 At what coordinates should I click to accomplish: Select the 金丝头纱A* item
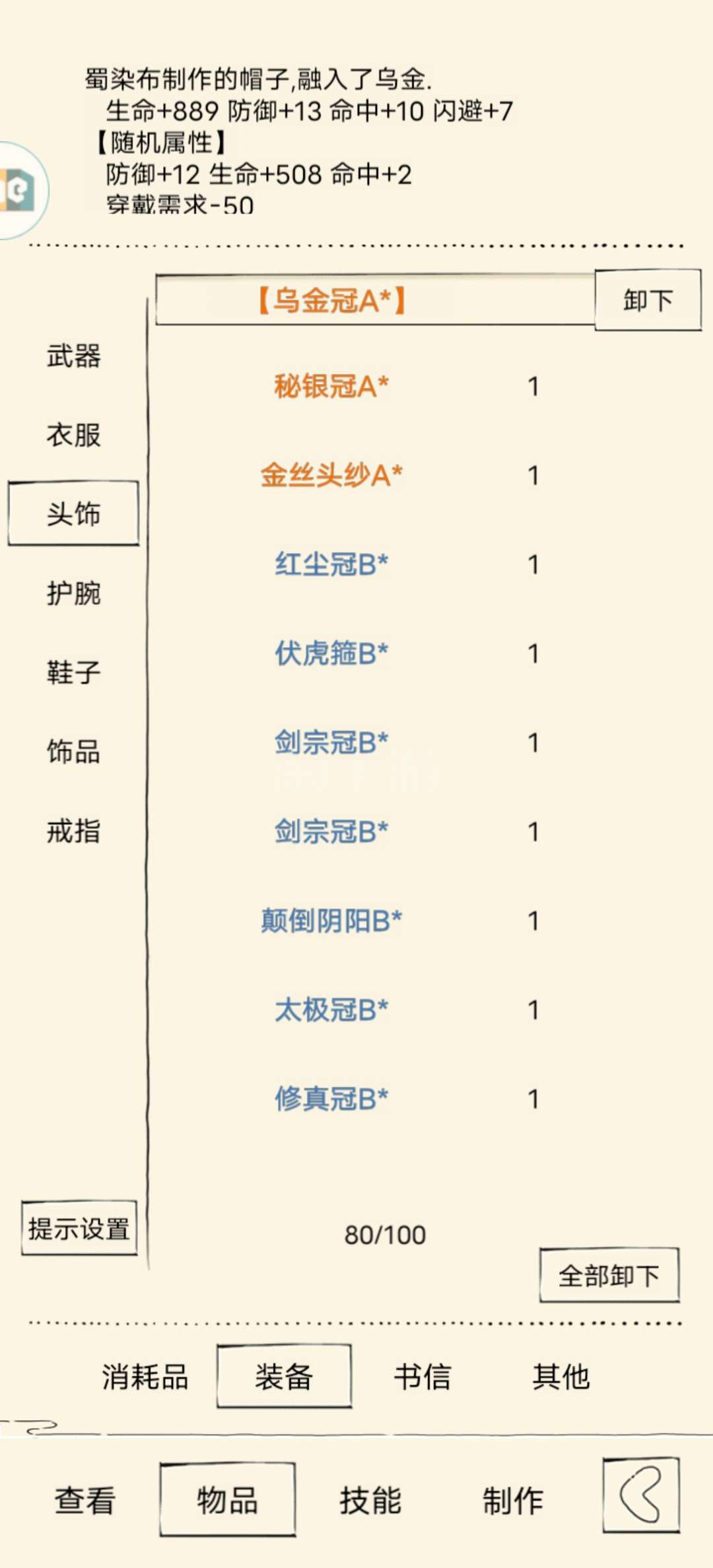point(331,475)
